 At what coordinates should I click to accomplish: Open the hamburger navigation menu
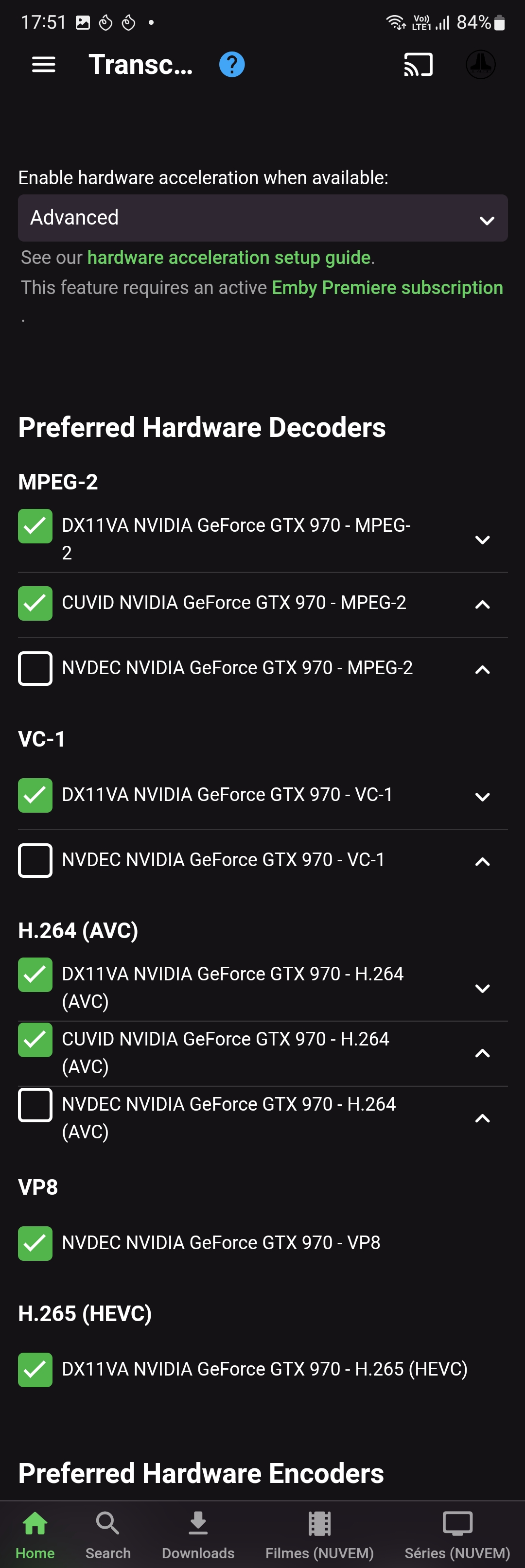[x=43, y=65]
